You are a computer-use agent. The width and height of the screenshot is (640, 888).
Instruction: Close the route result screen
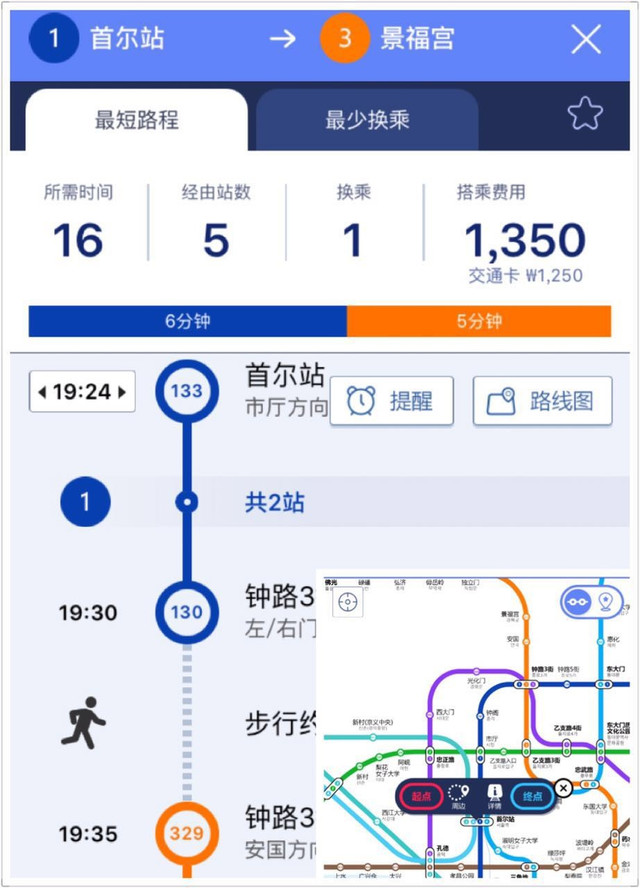click(585, 40)
